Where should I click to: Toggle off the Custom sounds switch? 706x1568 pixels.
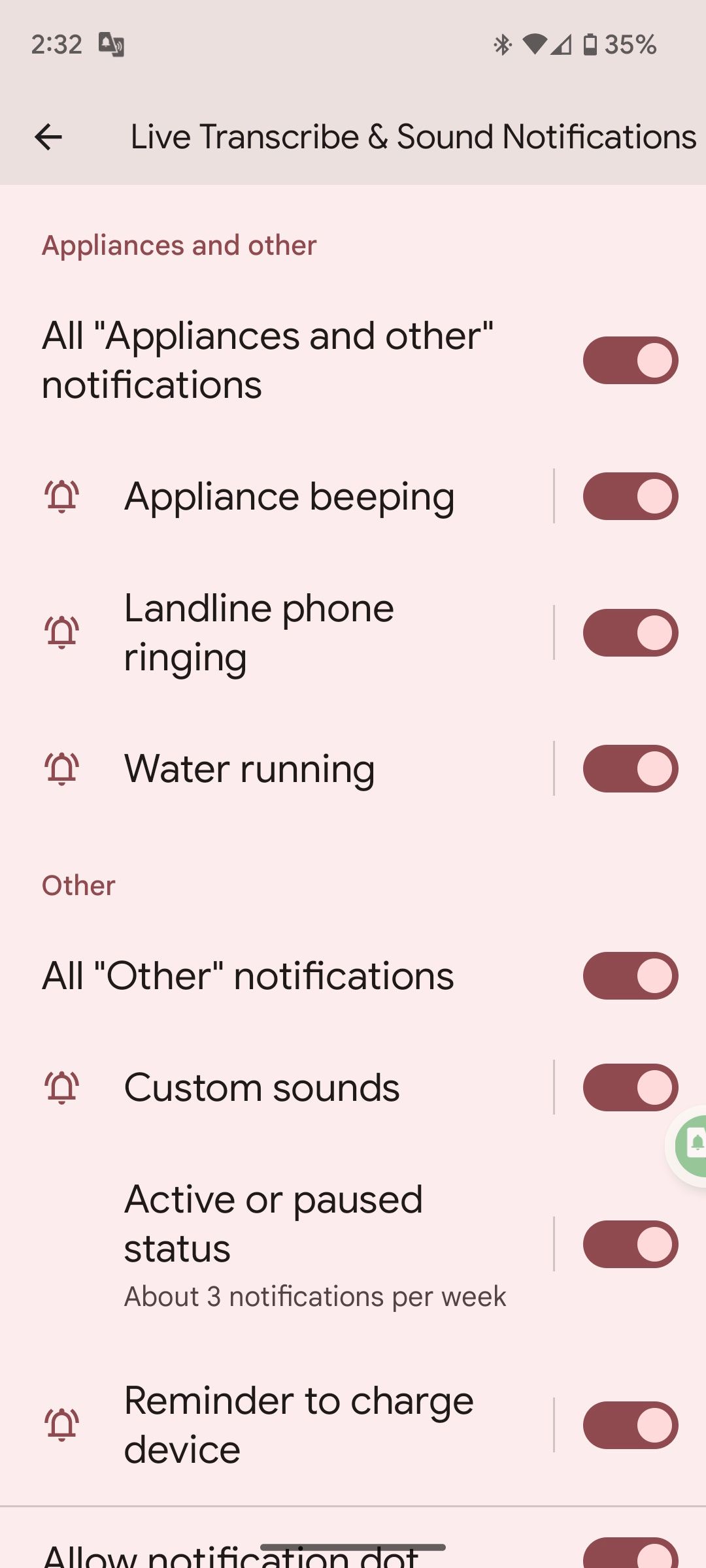tap(630, 1088)
